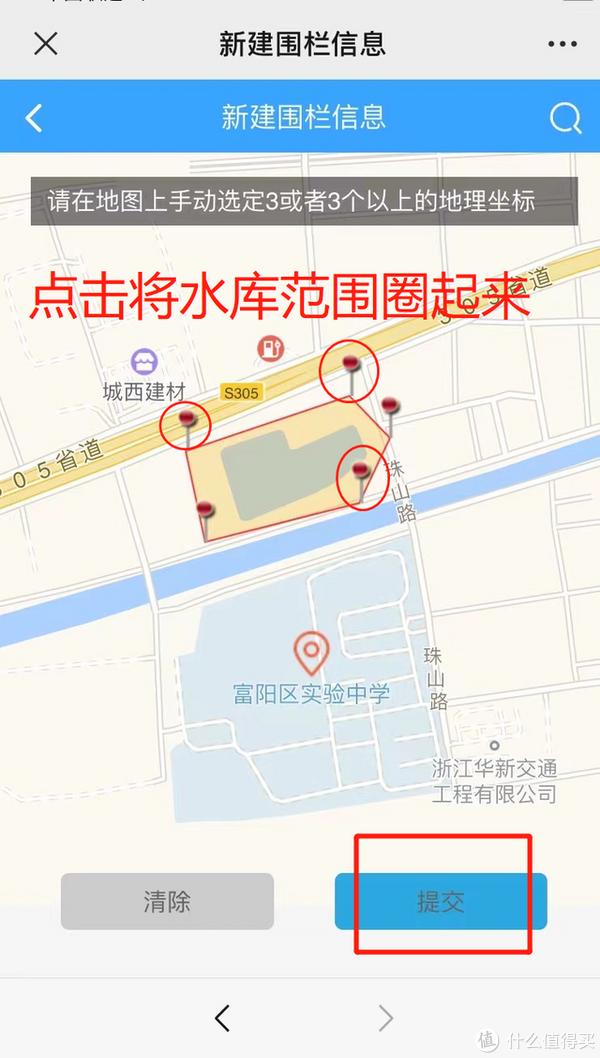Submit the fence with 提交 button
The height and width of the screenshot is (1058, 600).
[x=440, y=901]
